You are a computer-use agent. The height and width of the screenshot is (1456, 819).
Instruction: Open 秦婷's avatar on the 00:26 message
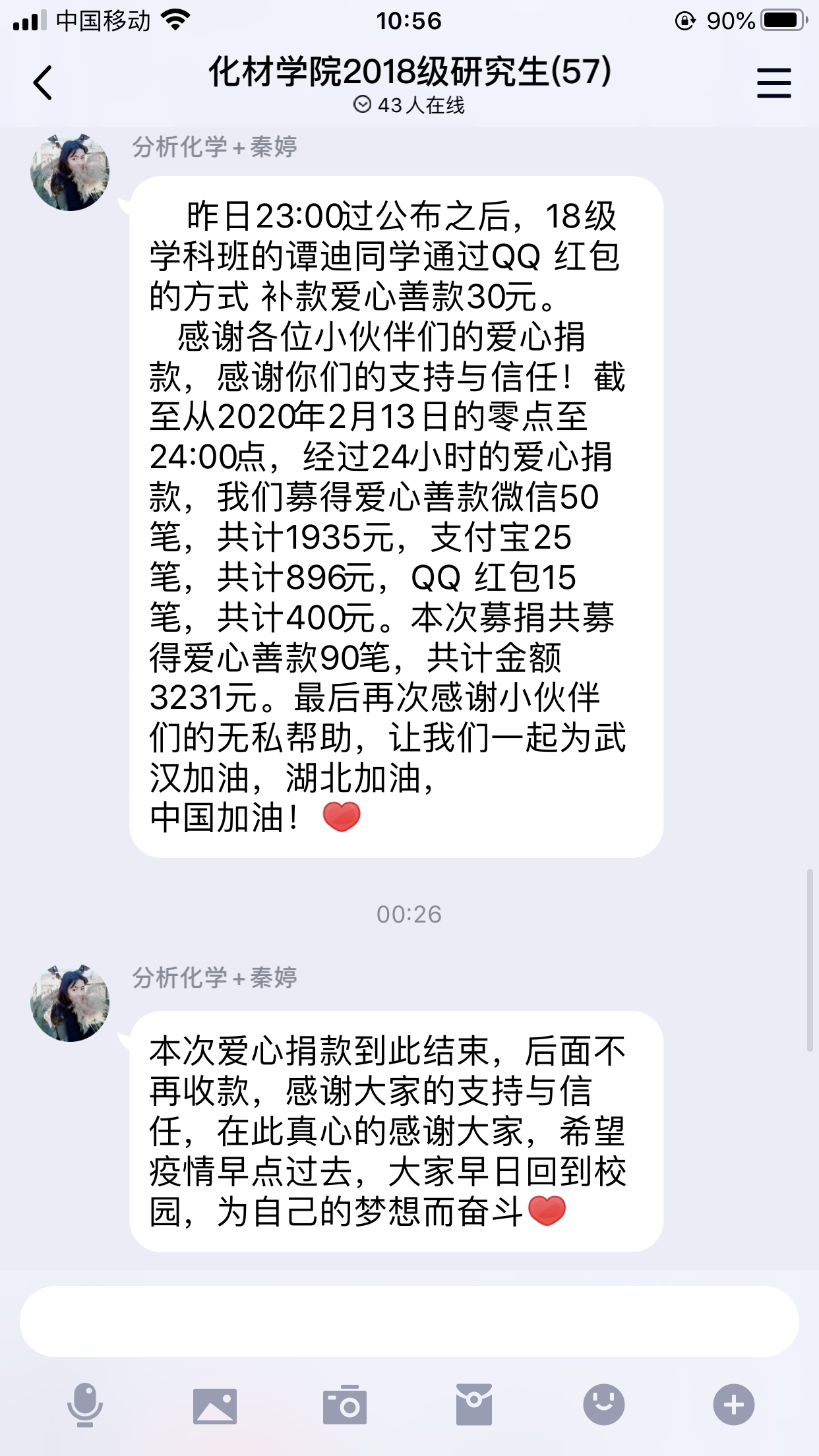(x=70, y=1003)
